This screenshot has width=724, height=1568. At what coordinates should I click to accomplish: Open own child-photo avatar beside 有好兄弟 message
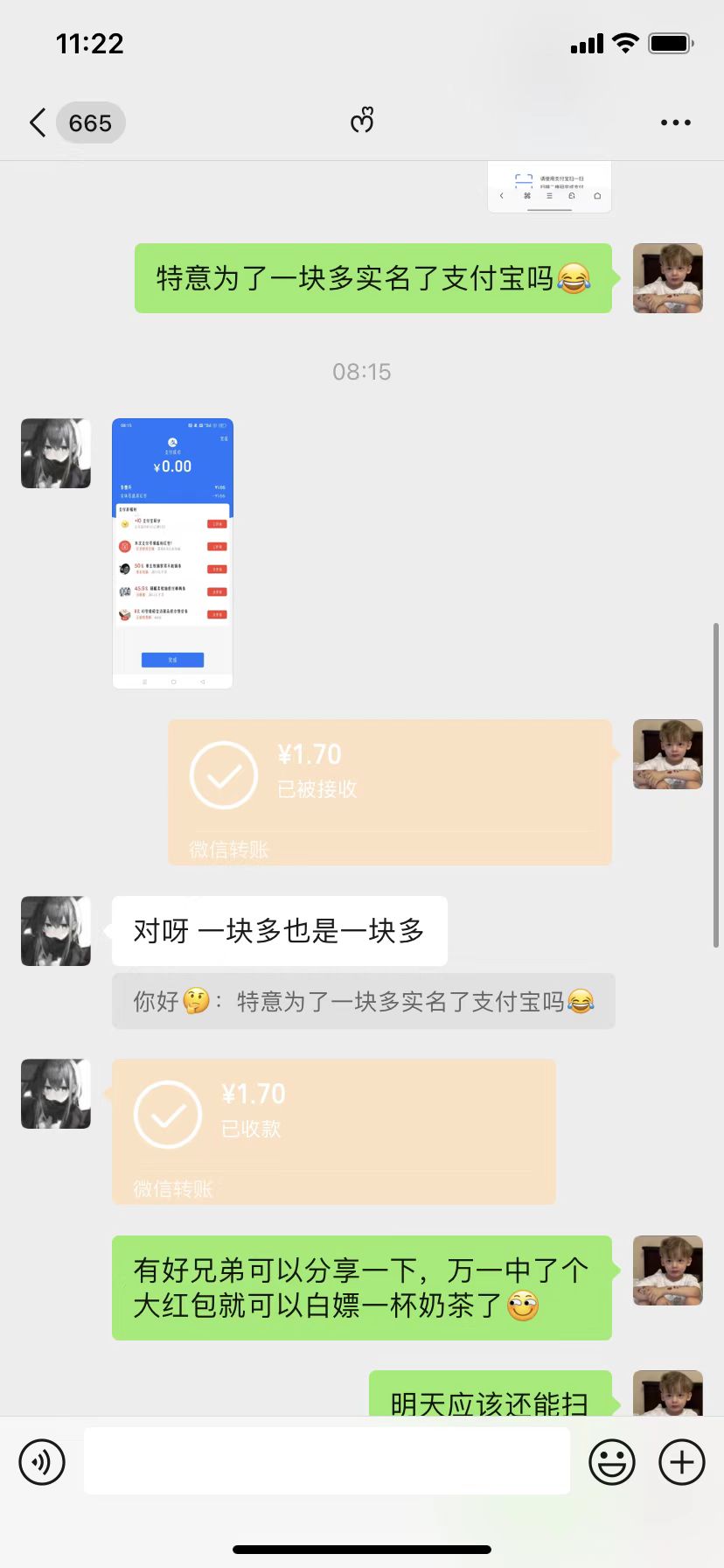pos(667,1270)
